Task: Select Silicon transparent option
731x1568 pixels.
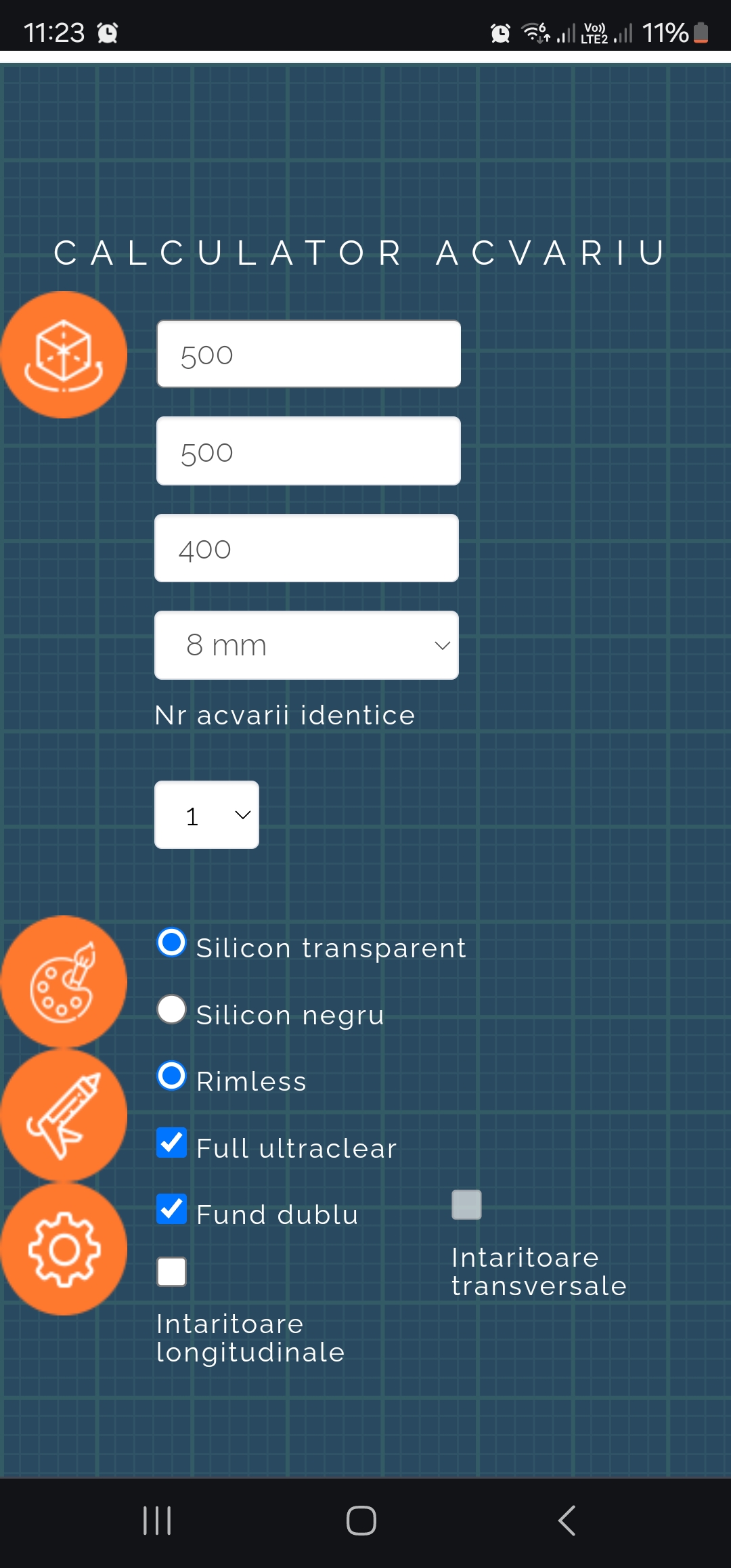Action: 171,942
